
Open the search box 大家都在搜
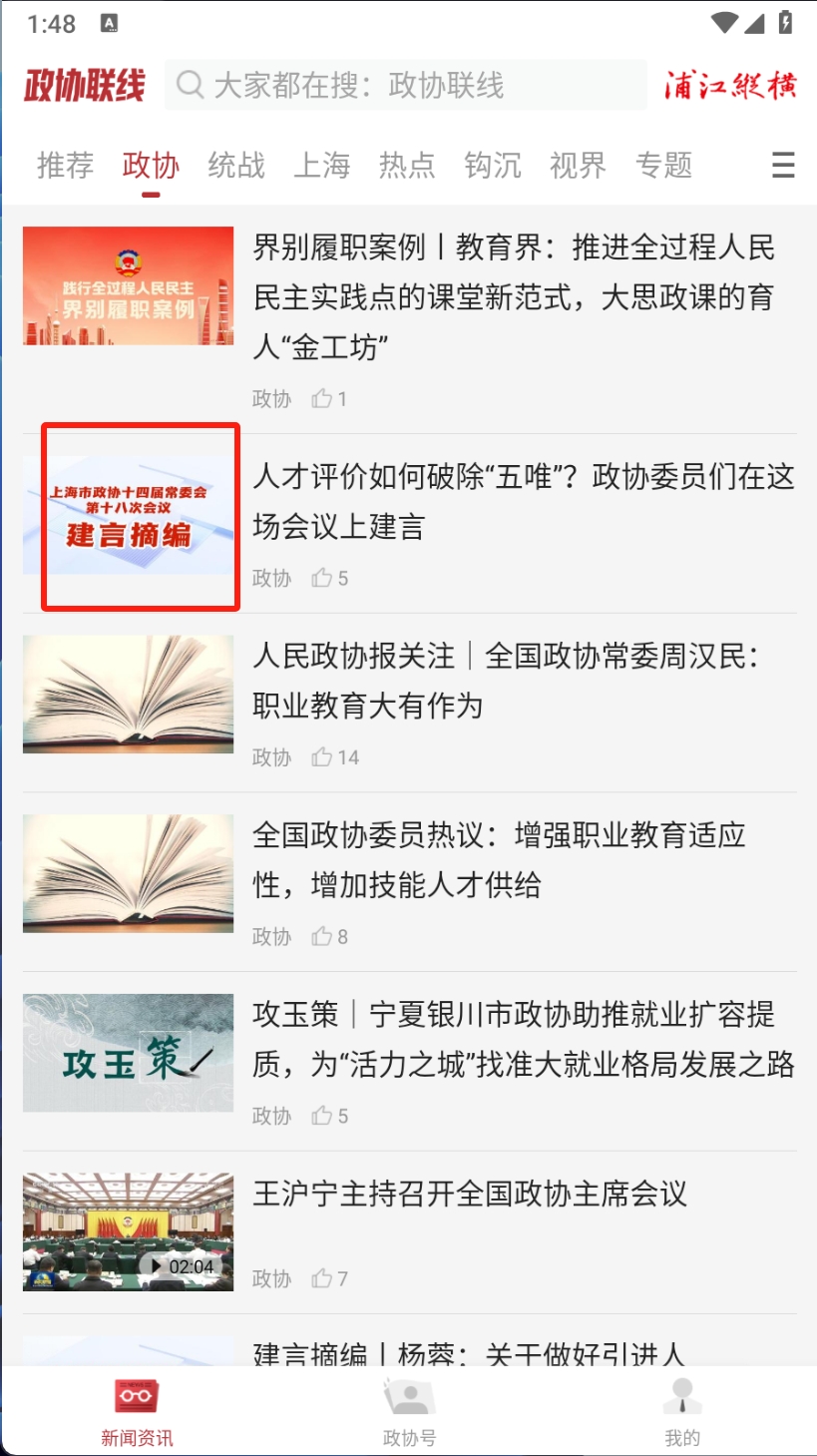pos(404,85)
